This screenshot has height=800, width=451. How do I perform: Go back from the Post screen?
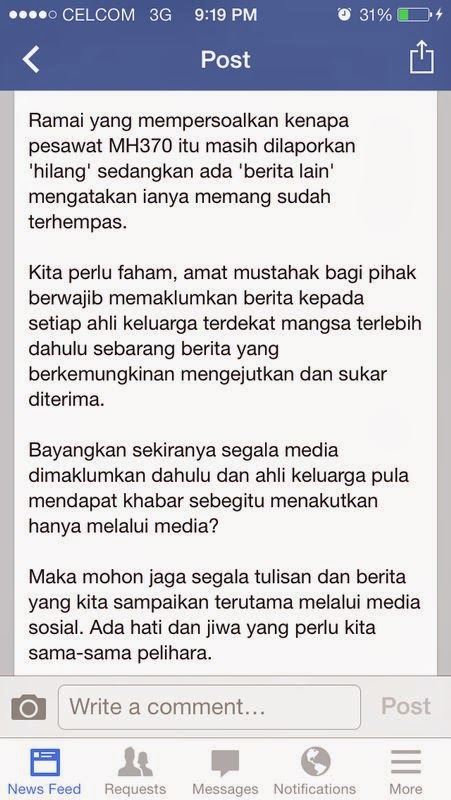click(31, 59)
